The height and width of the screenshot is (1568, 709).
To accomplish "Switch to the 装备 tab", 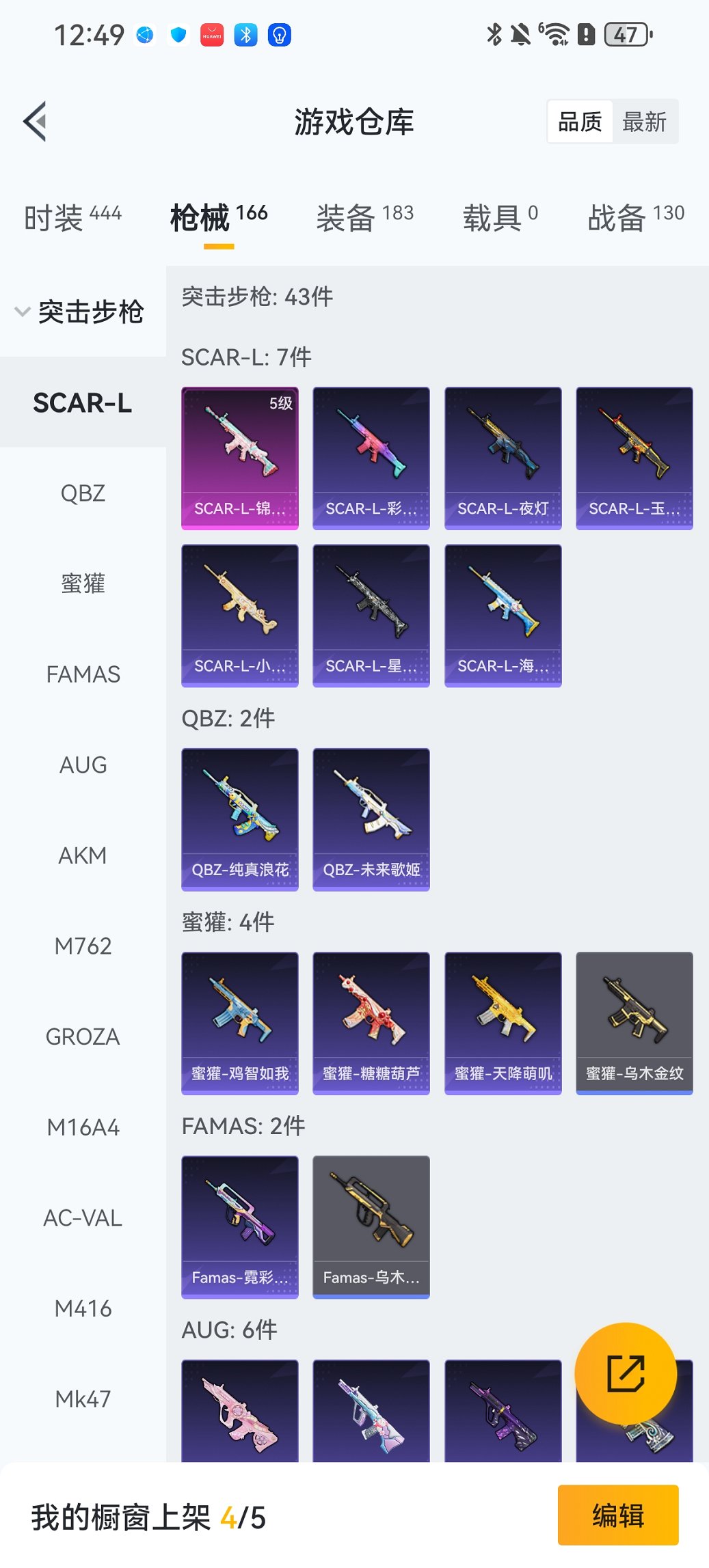I will coord(349,214).
